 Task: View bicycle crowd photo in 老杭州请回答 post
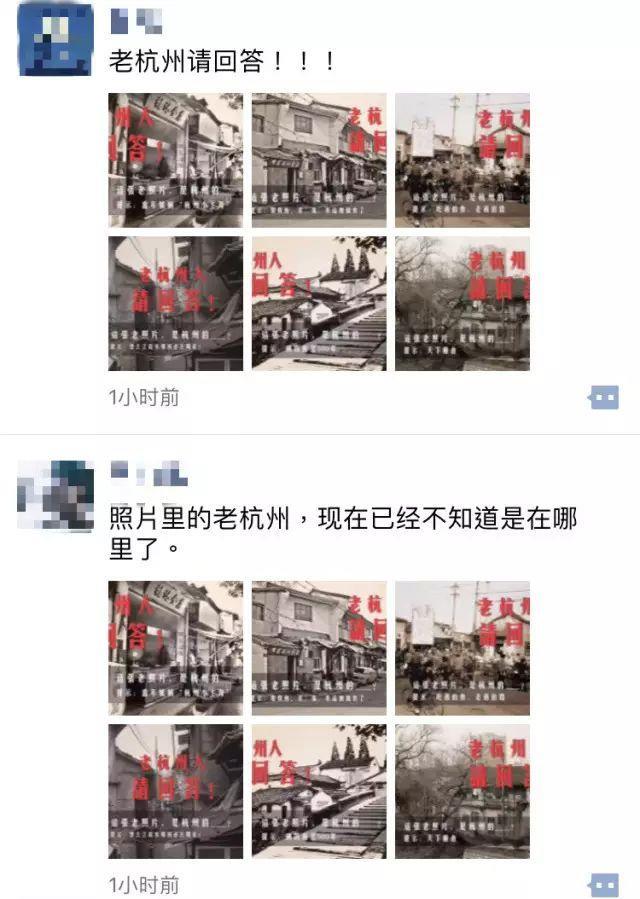[462, 160]
